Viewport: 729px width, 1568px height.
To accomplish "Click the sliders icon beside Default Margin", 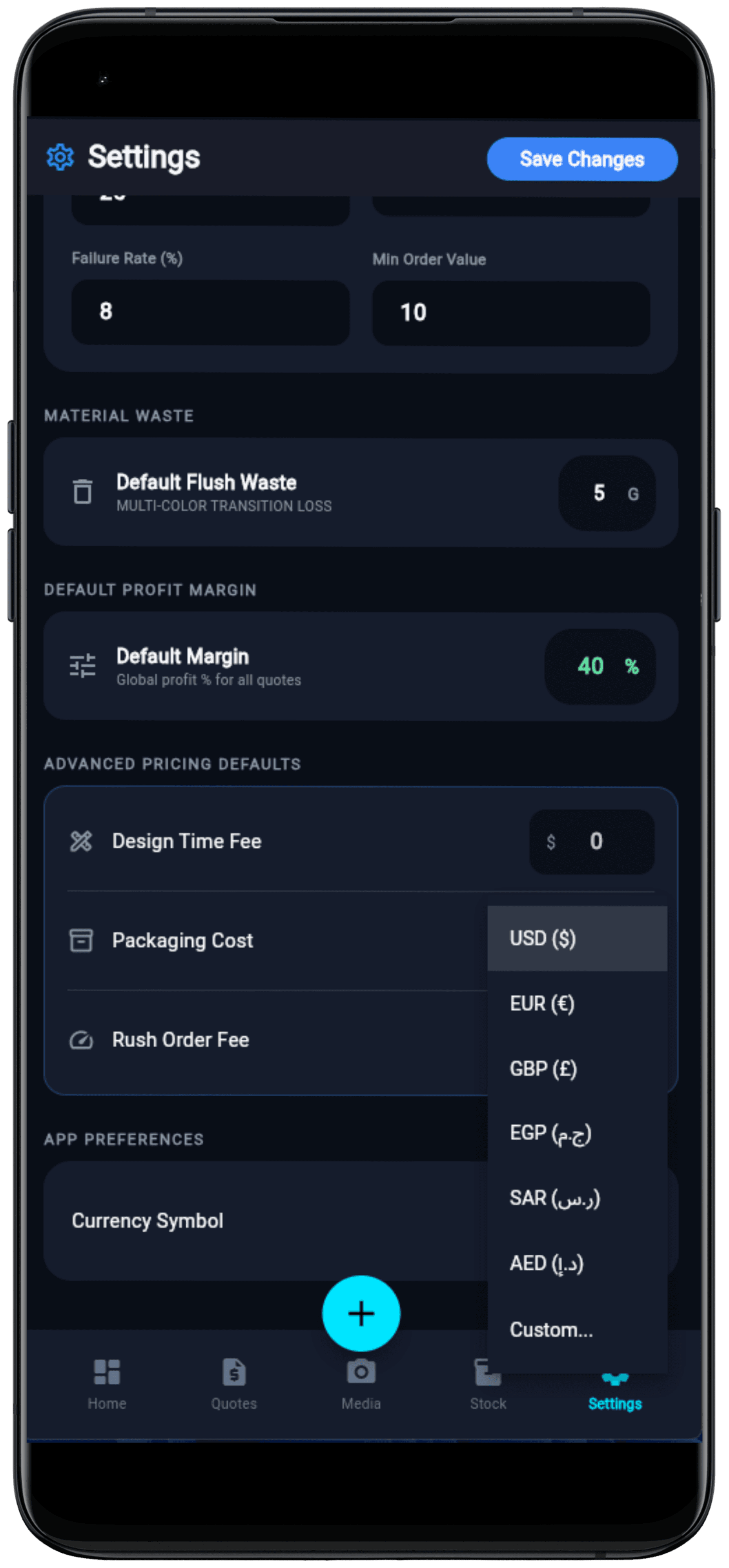I will click(82, 666).
